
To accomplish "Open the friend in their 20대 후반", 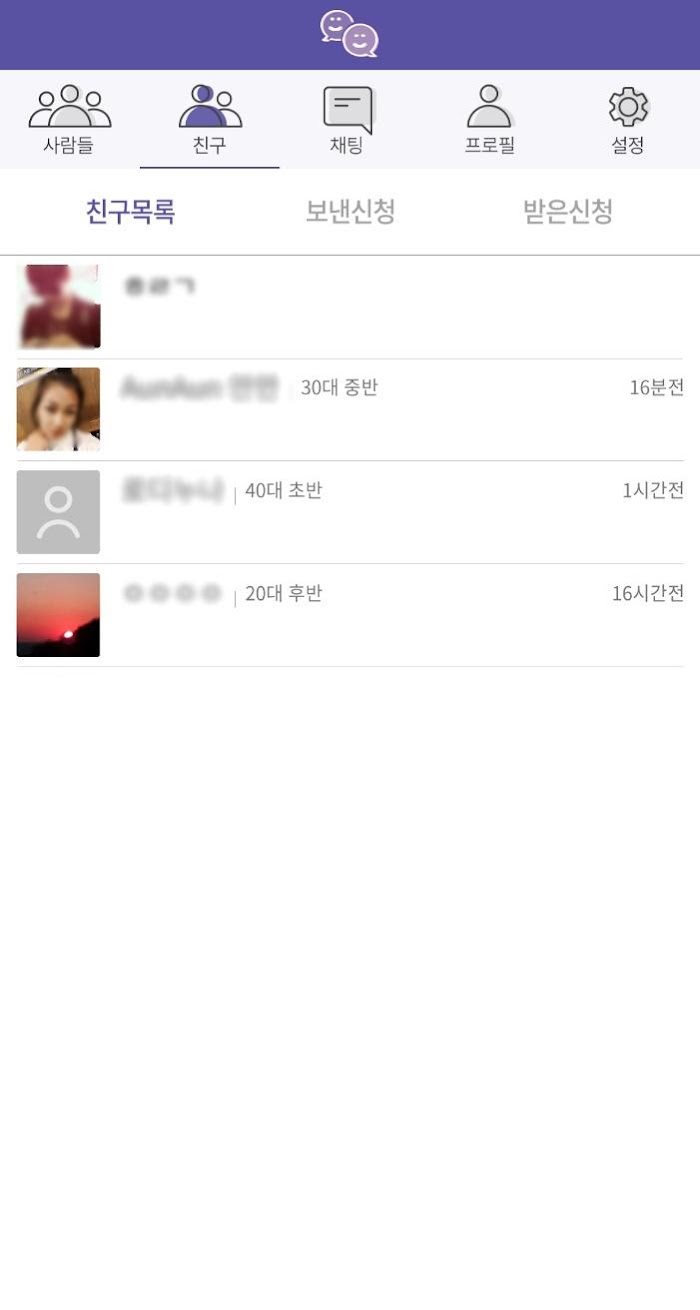I will (x=350, y=615).
